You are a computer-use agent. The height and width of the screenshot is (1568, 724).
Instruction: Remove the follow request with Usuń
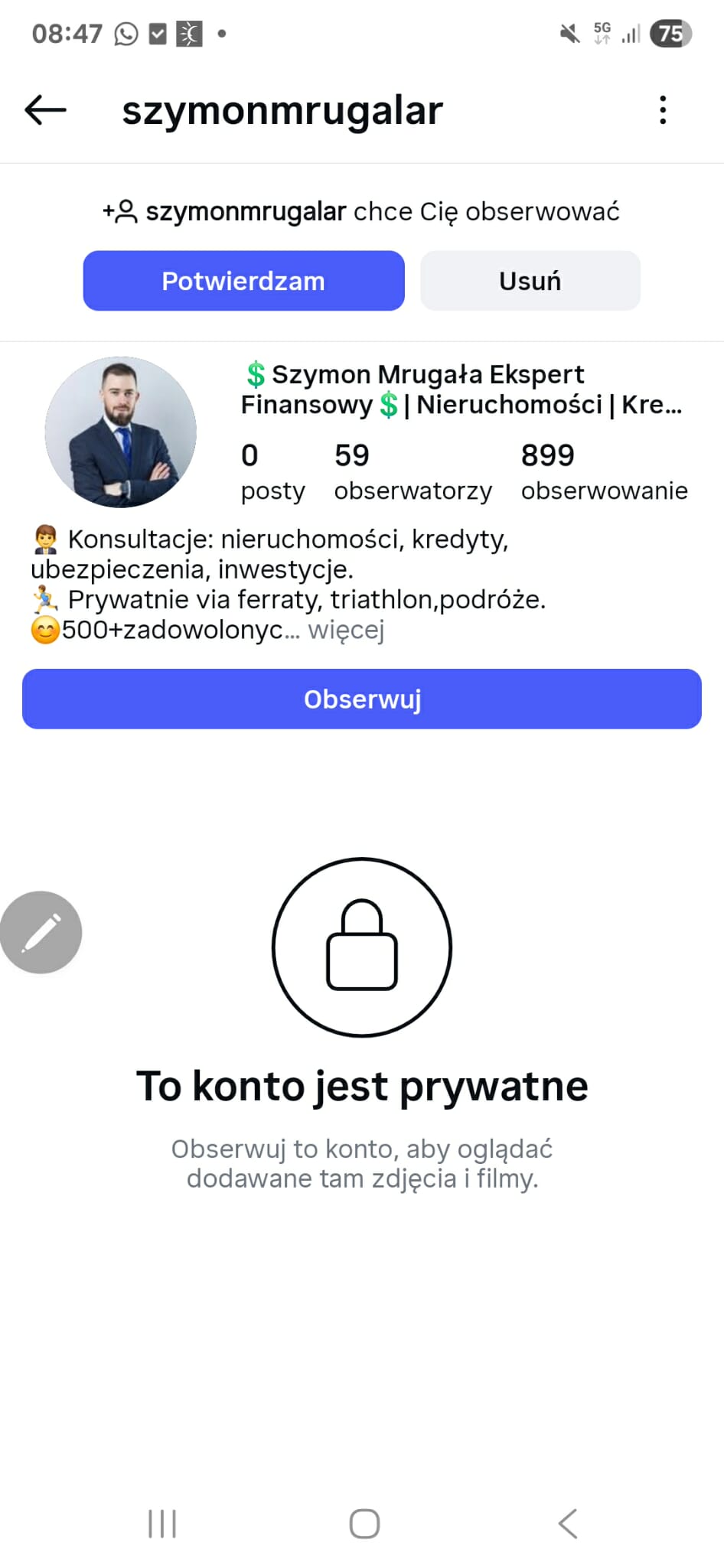[x=529, y=280]
